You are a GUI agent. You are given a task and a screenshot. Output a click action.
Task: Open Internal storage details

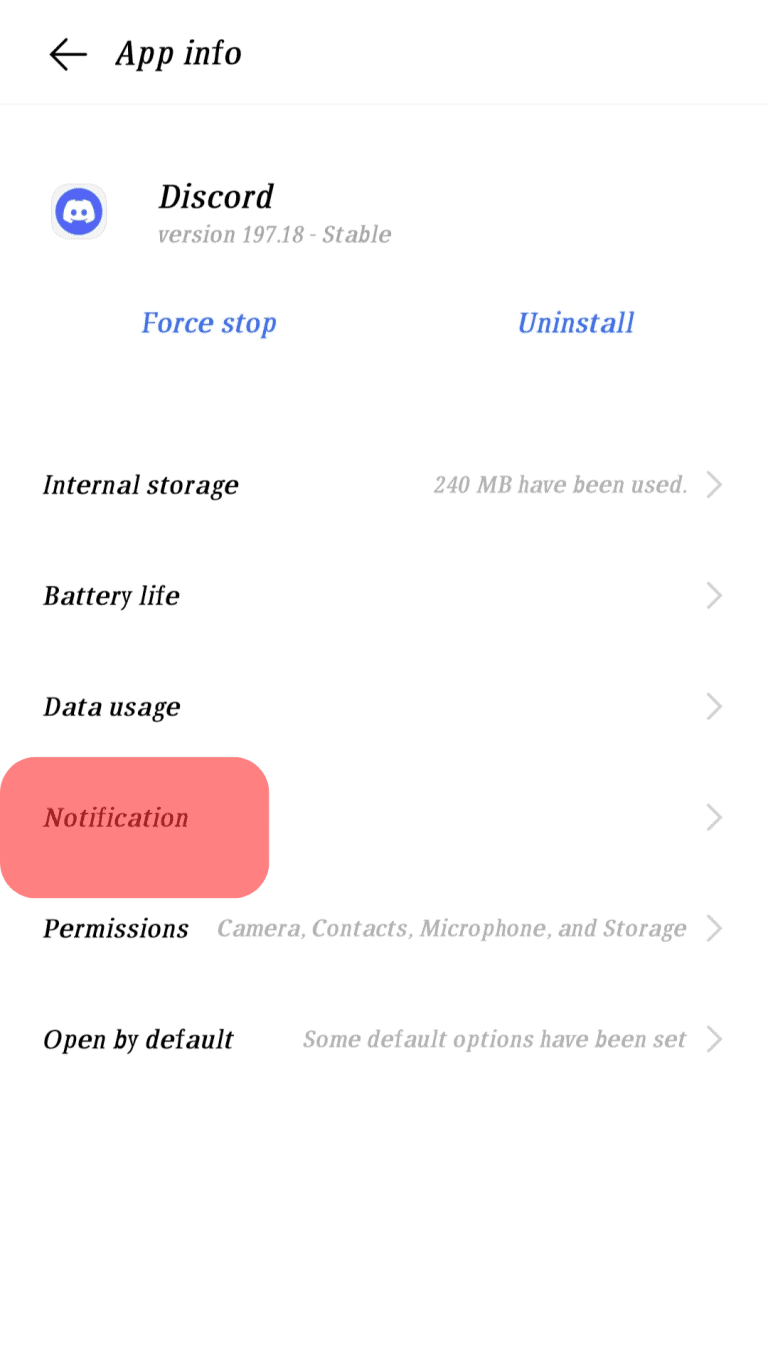pos(383,485)
